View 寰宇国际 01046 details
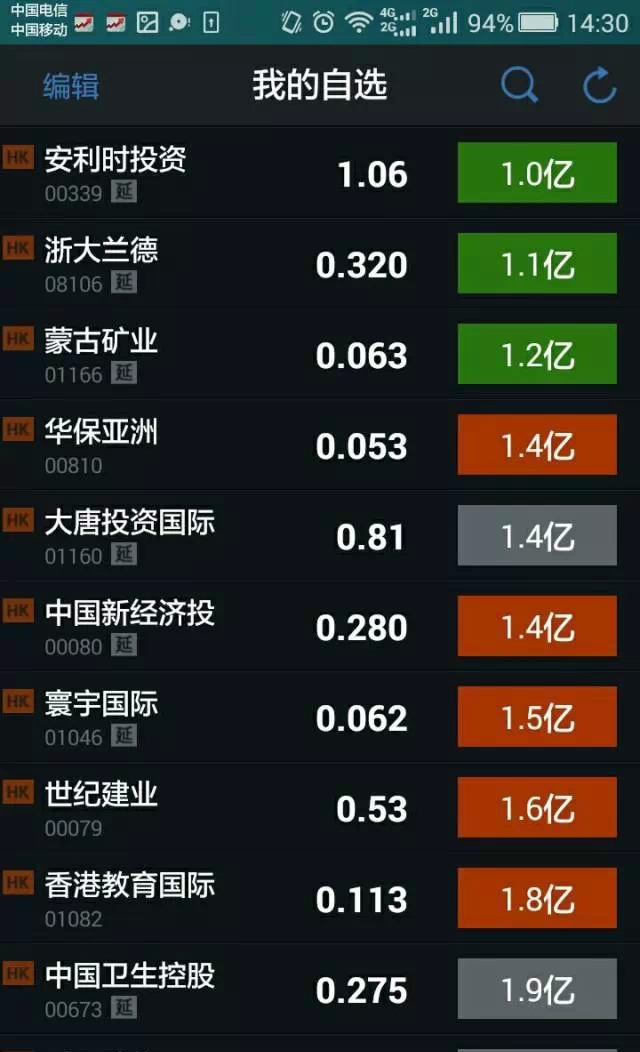Screen dimensions: 640x1052 point(320,717)
